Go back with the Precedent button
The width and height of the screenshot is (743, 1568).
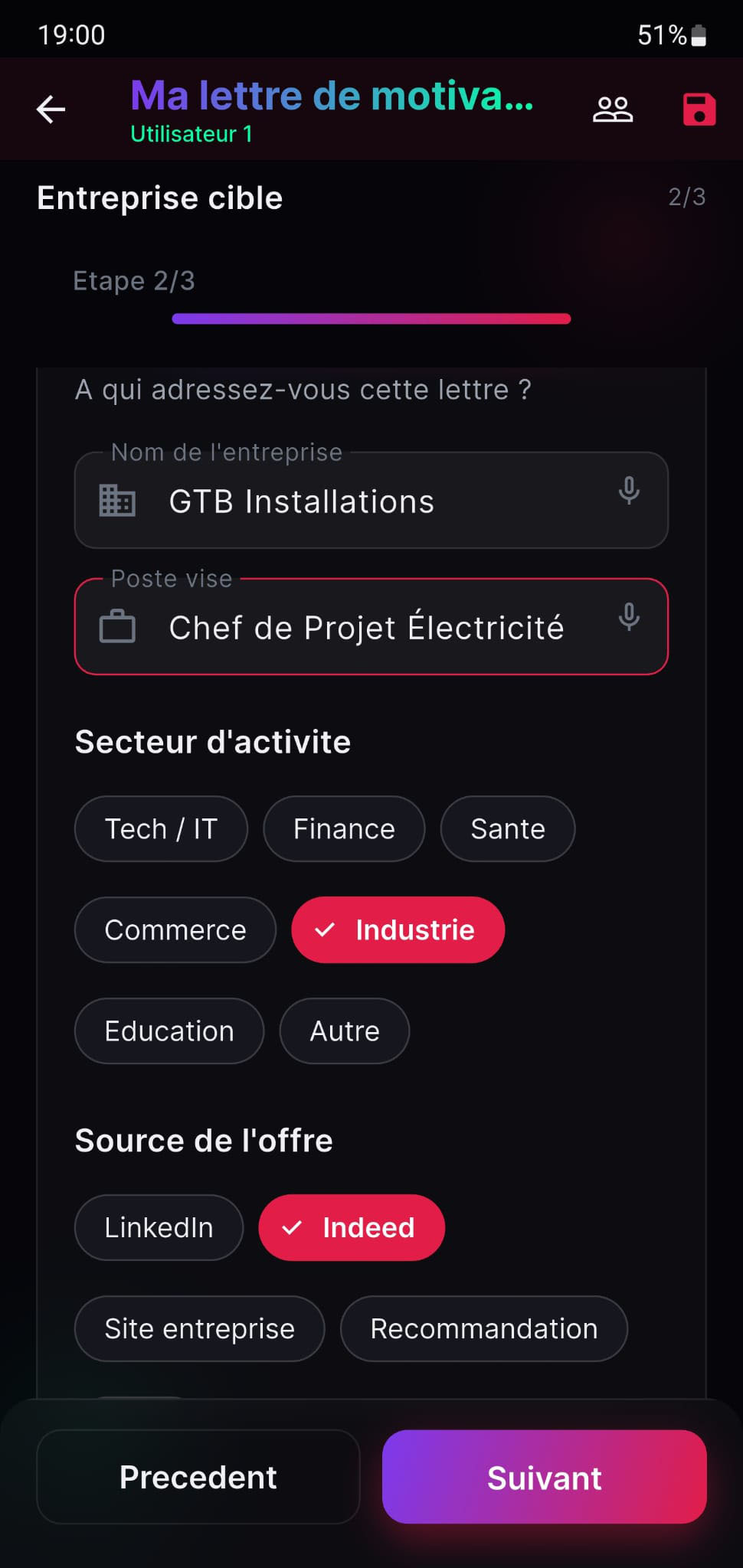tap(198, 1478)
